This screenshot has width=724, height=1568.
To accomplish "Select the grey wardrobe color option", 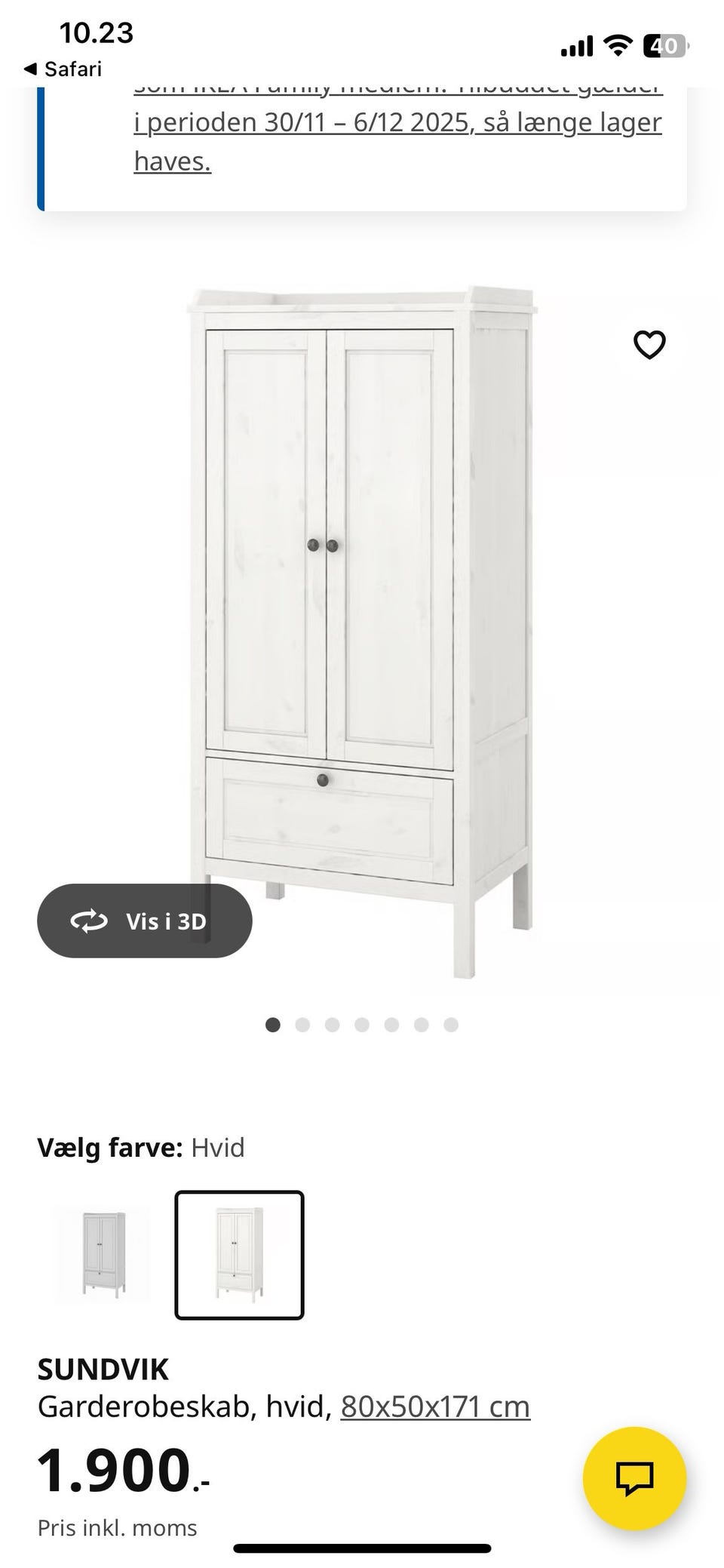I will [x=103, y=1255].
